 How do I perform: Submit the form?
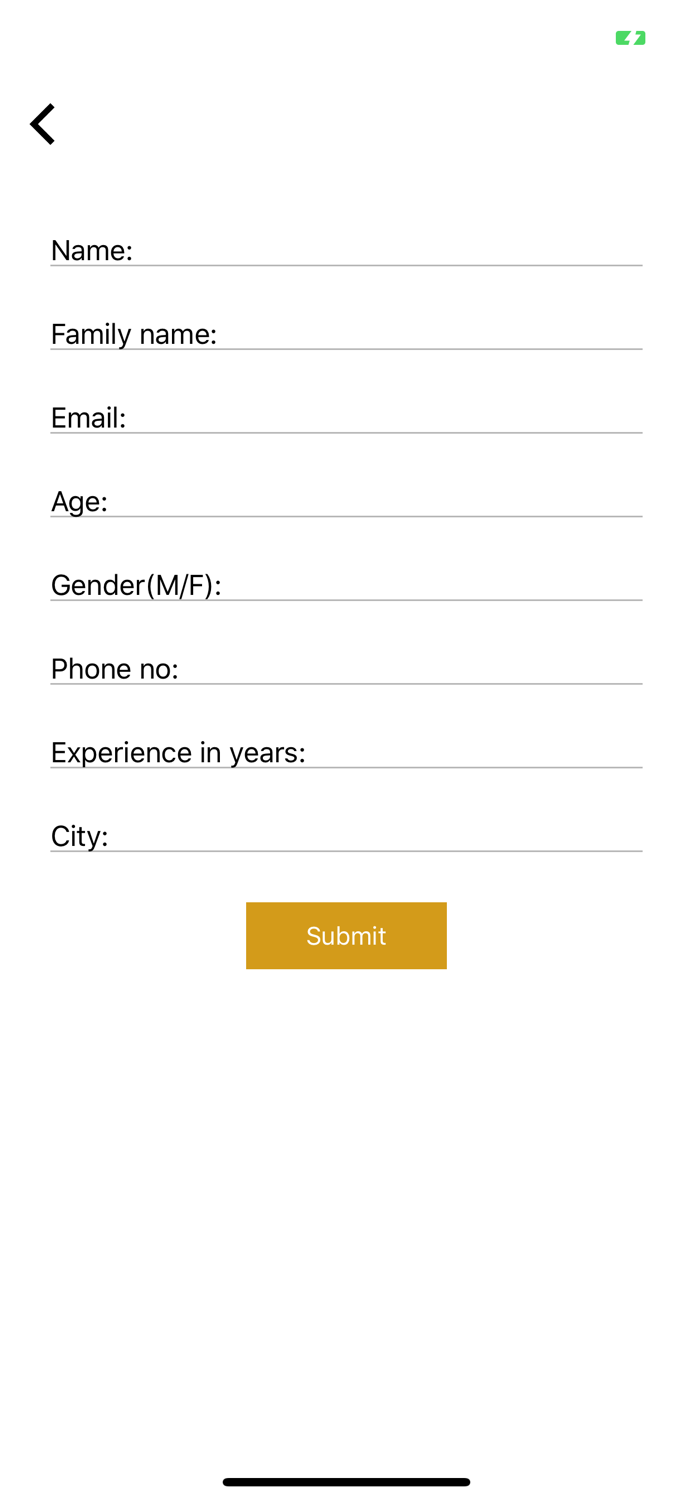(x=346, y=935)
